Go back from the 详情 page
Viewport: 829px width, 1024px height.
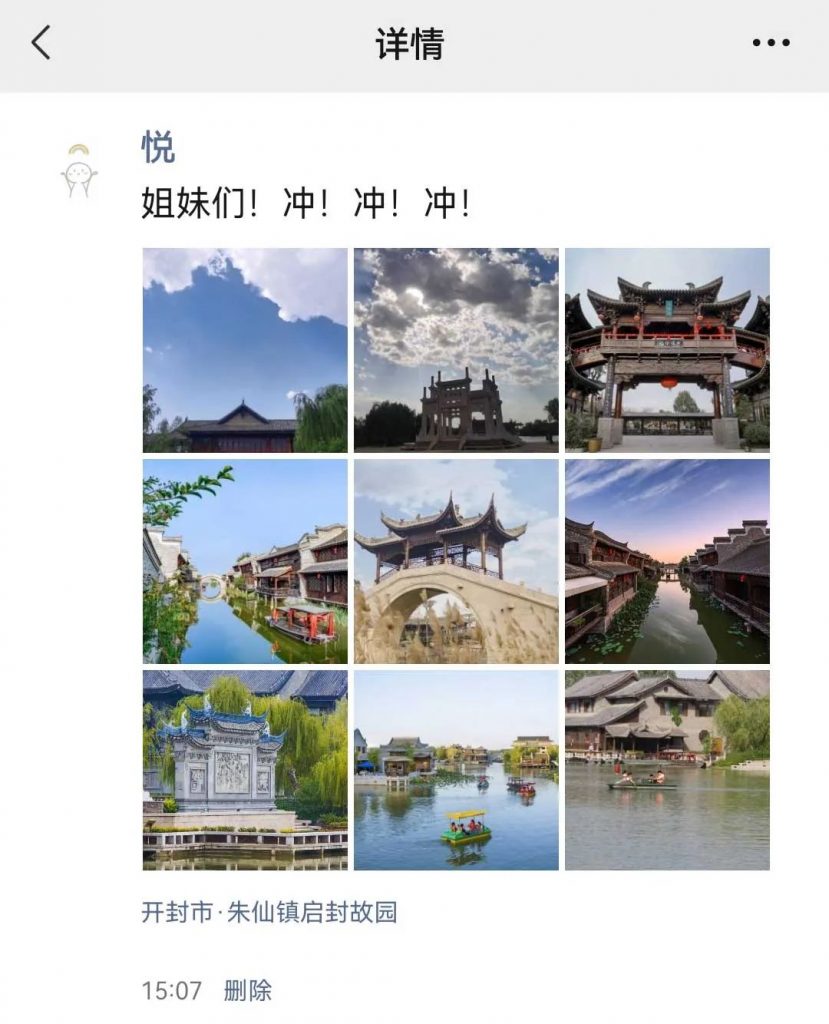pos(41,44)
